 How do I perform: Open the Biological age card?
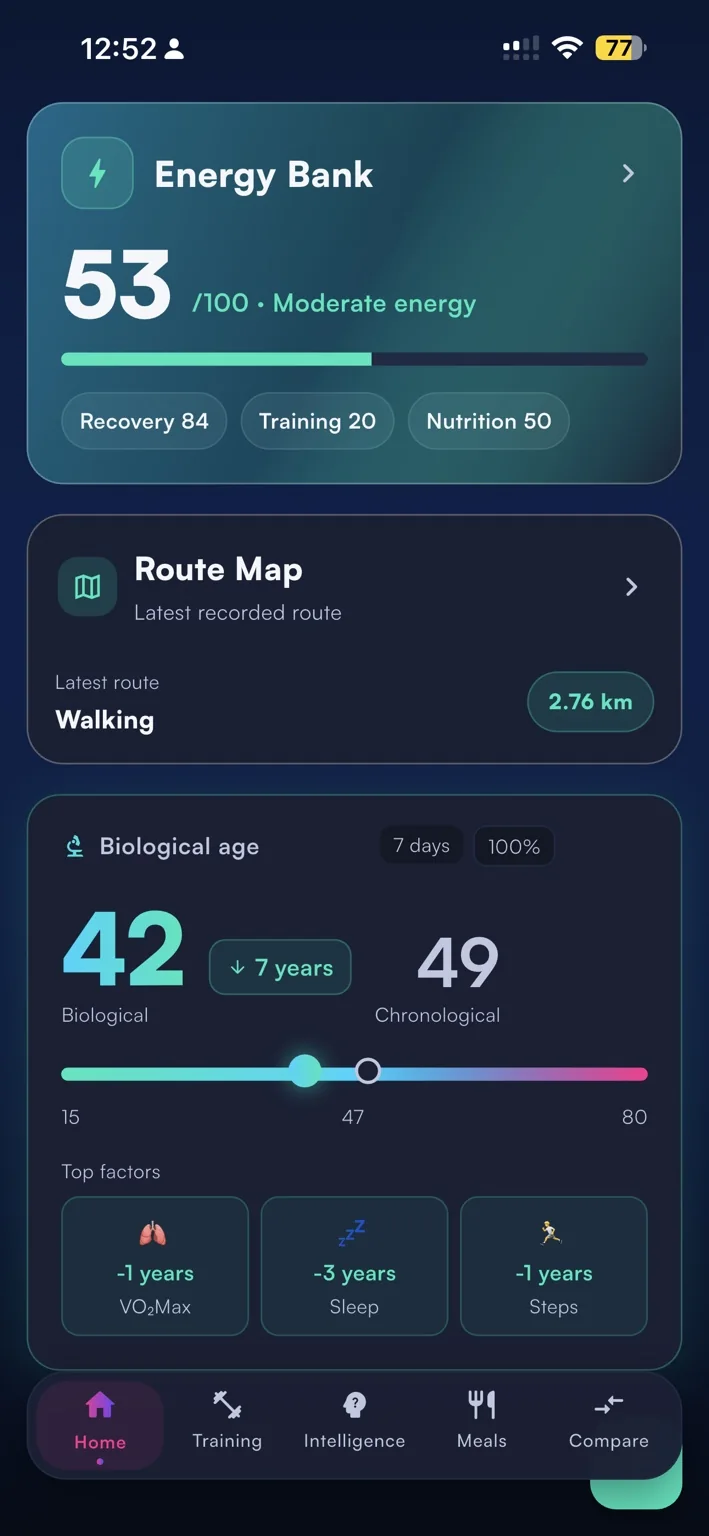tap(354, 1082)
